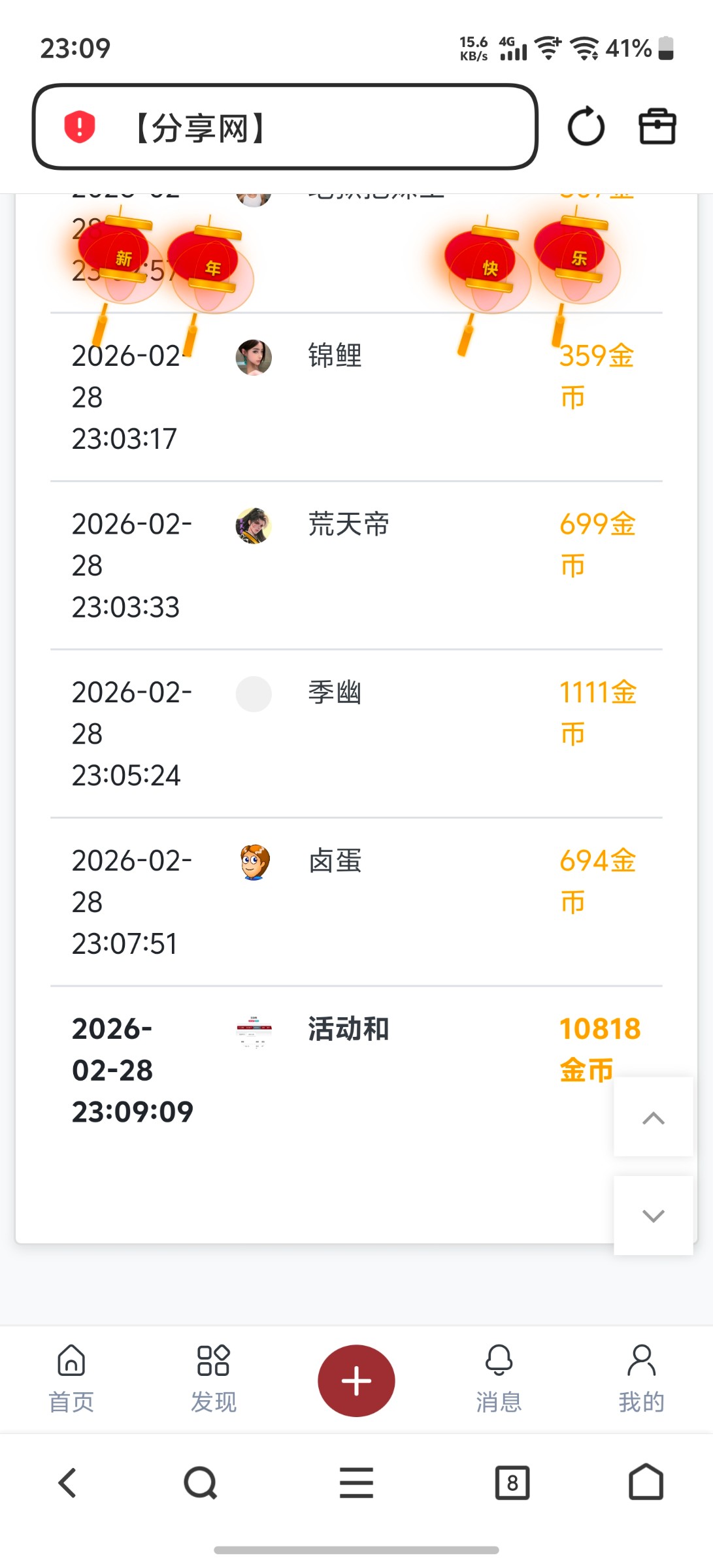This screenshot has height=1568, width=713.
Task: Open the browser search
Action: (200, 1482)
